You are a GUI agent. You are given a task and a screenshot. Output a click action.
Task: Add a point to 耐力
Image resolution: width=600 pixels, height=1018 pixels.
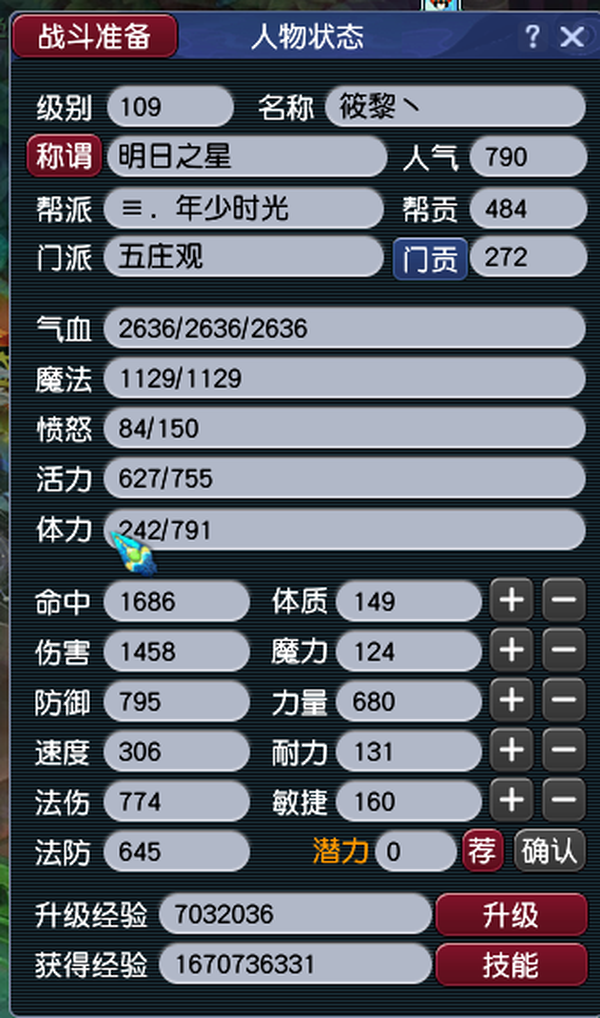click(x=512, y=751)
